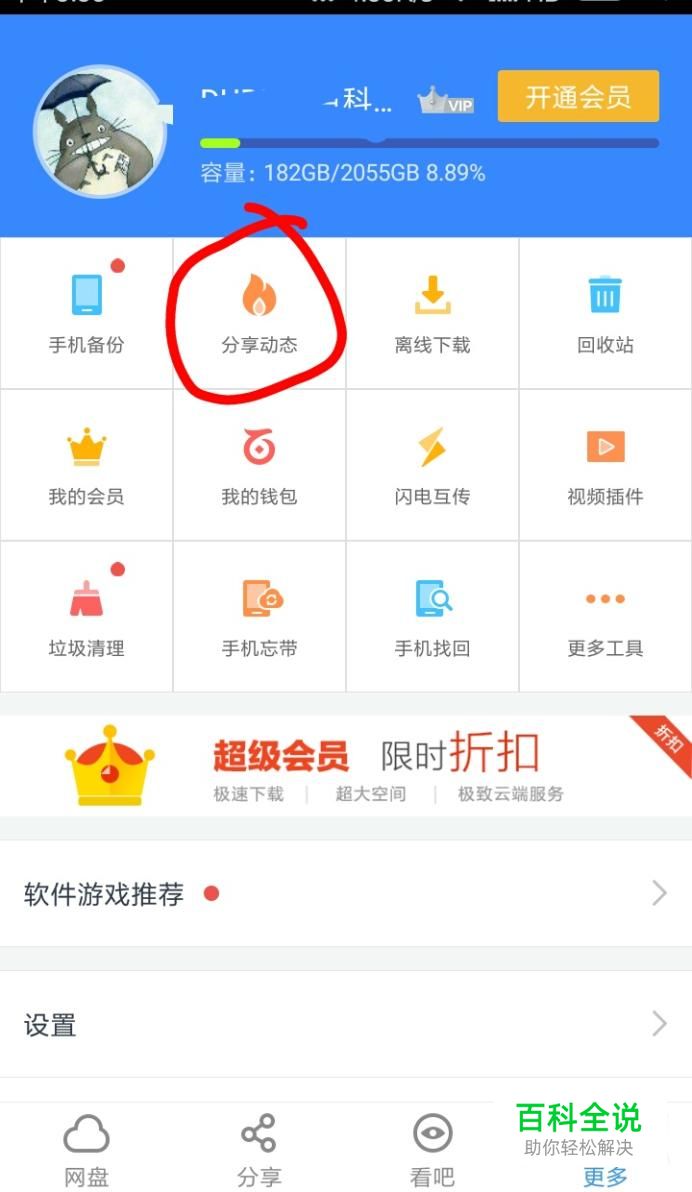The image size is (692, 1192).
Task: Switch to the 看吧 tab
Action: click(432, 1150)
